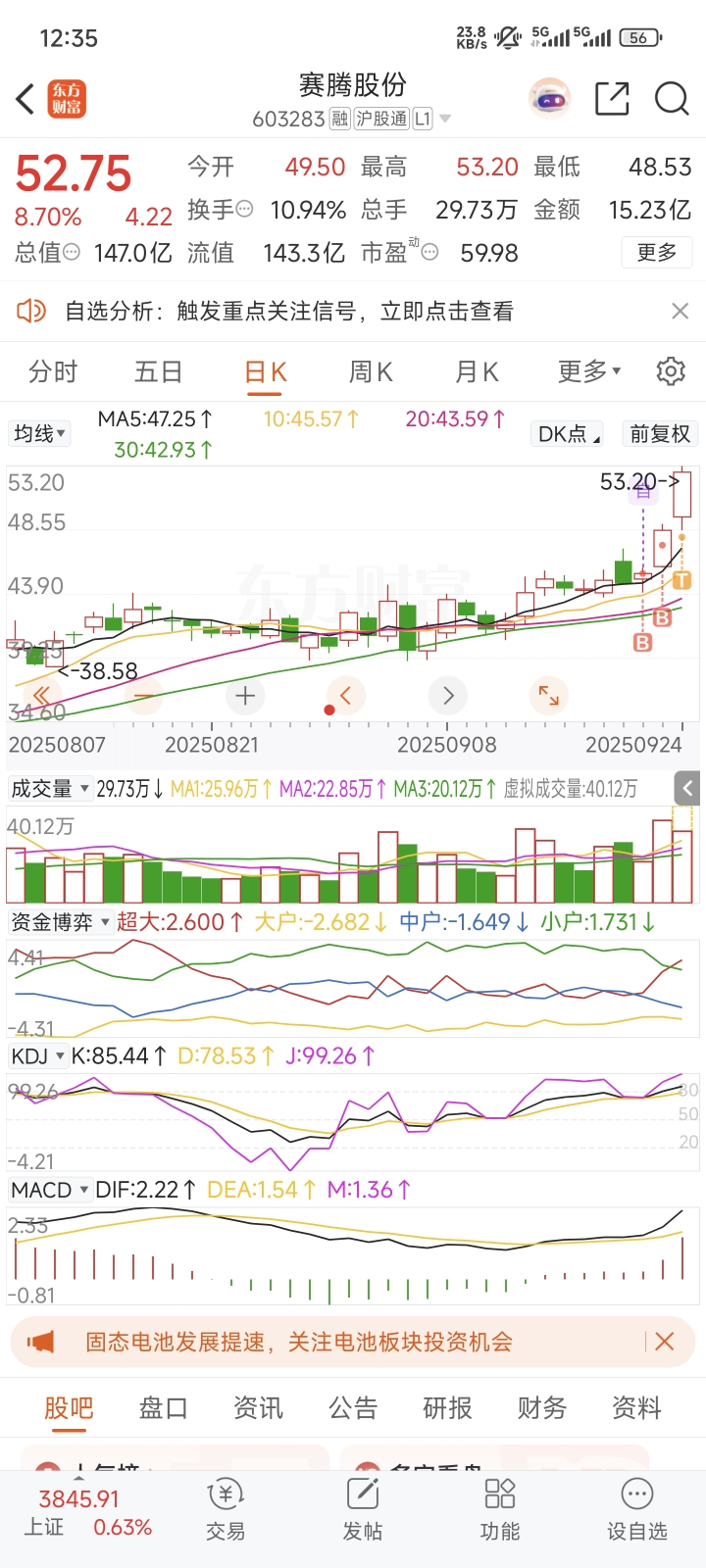706x1568 pixels.
Task: Expand the 更多 chart period dropdown
Action: (588, 372)
